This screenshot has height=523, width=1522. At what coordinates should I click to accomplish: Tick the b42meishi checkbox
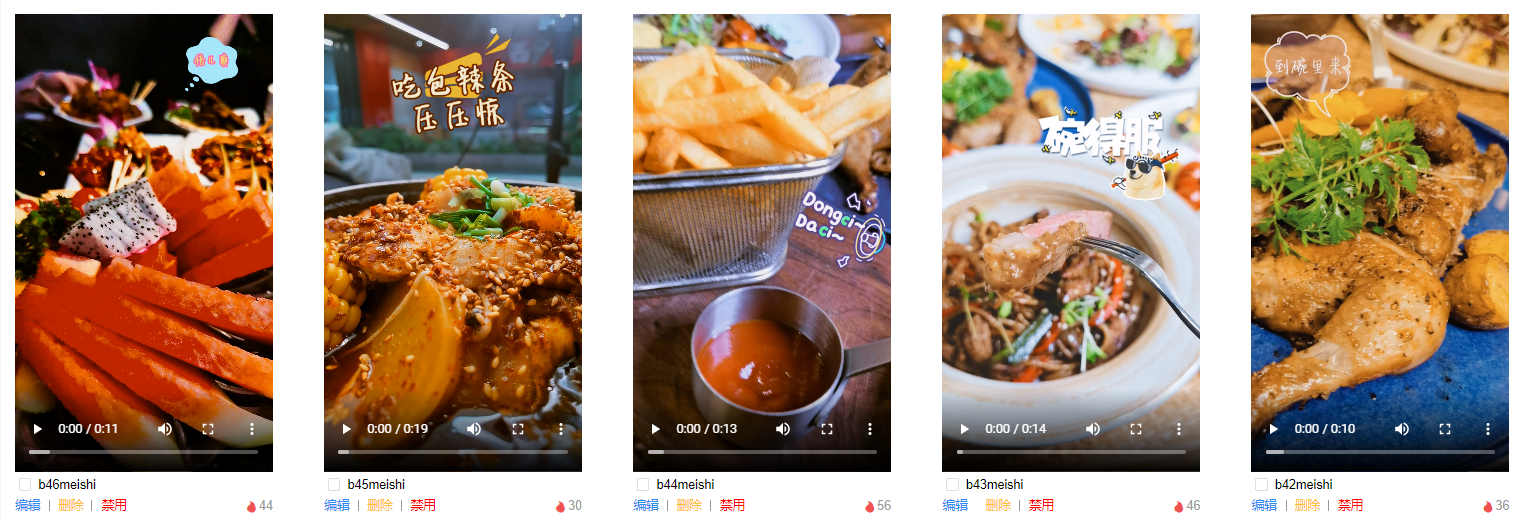pyautogui.click(x=1261, y=484)
